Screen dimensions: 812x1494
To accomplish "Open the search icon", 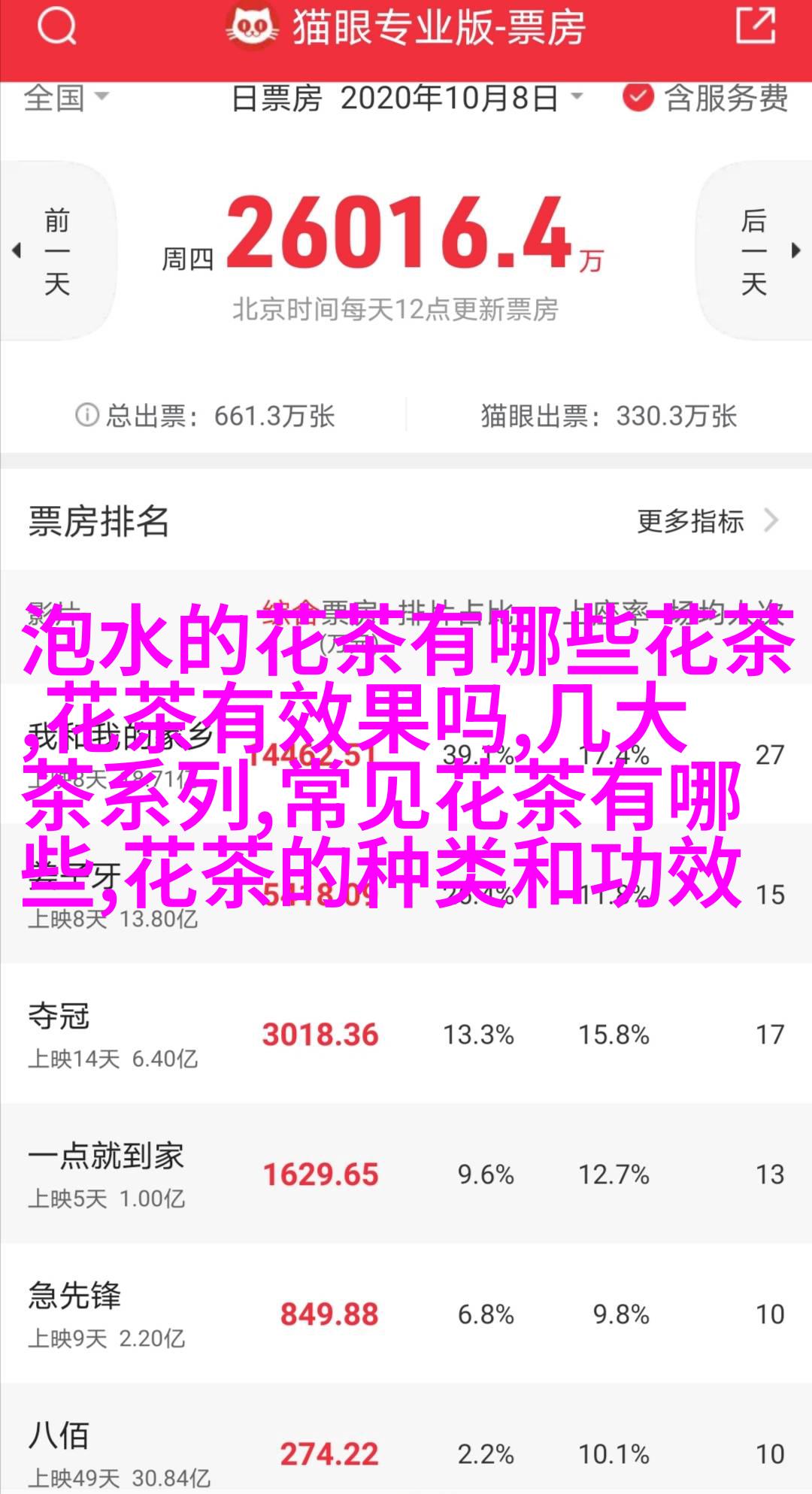I will 56,29.
